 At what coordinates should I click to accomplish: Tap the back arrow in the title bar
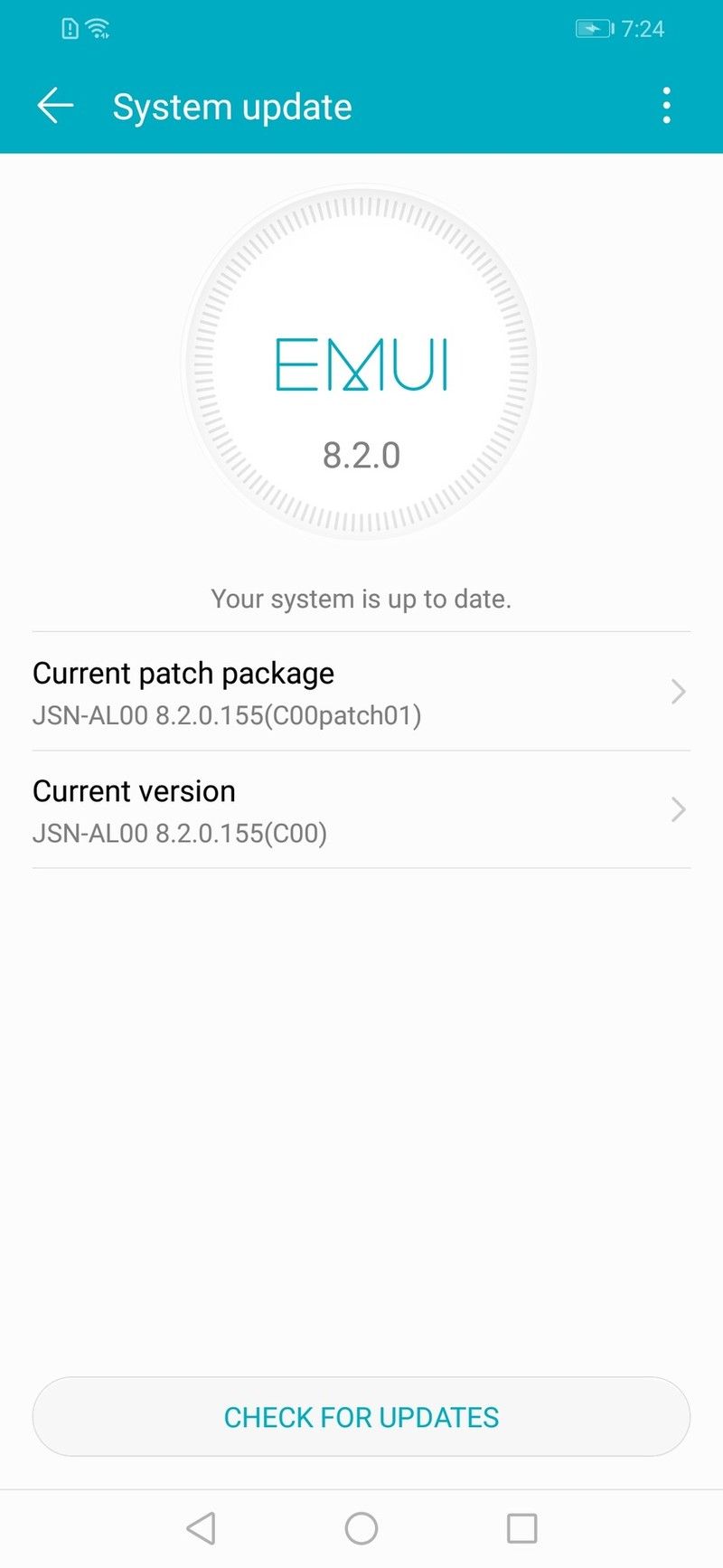coord(55,105)
